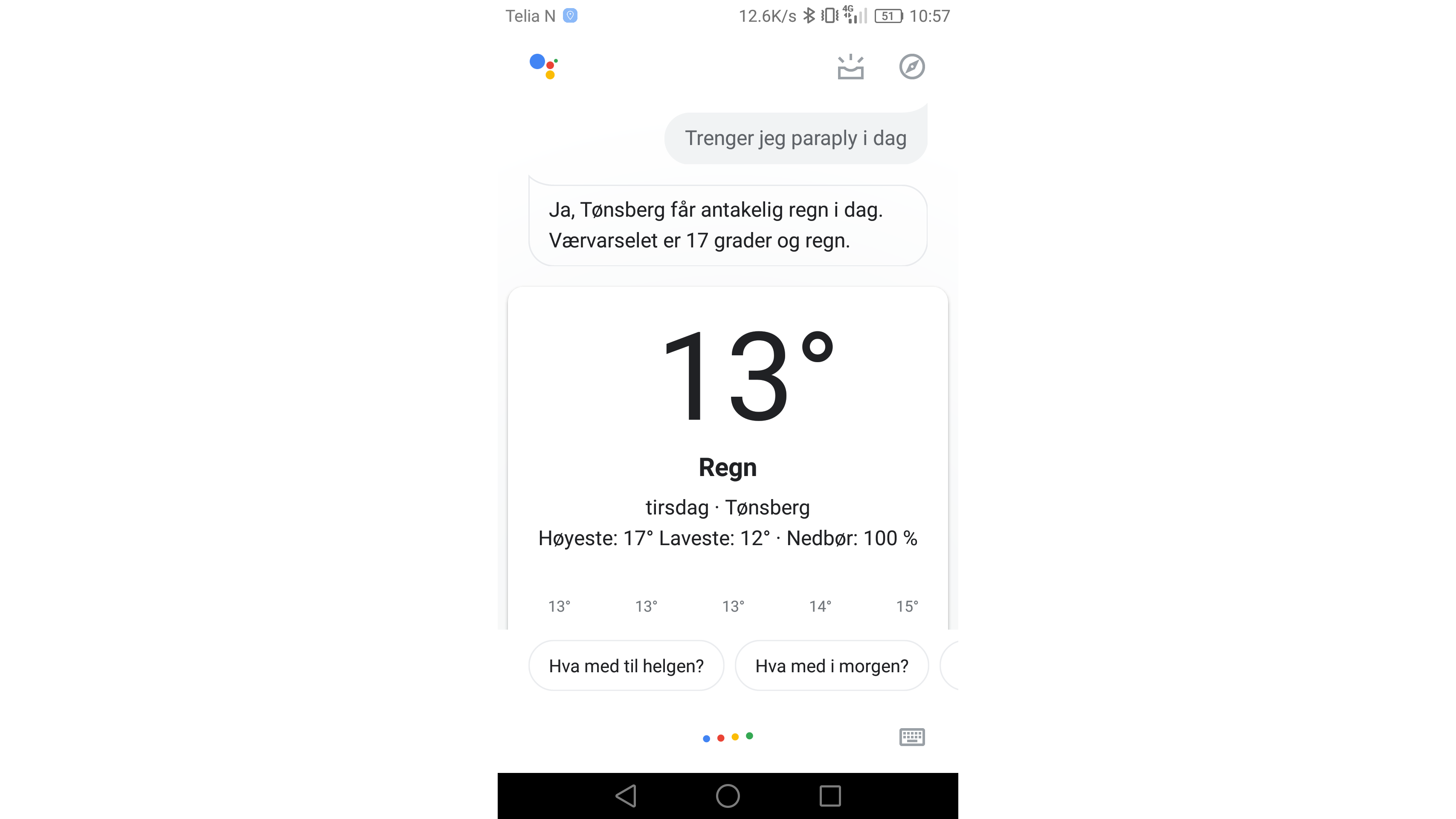The width and height of the screenshot is (1456, 819).
Task: Select the 'Hva med til helgen?' suggestion
Action: point(626,666)
